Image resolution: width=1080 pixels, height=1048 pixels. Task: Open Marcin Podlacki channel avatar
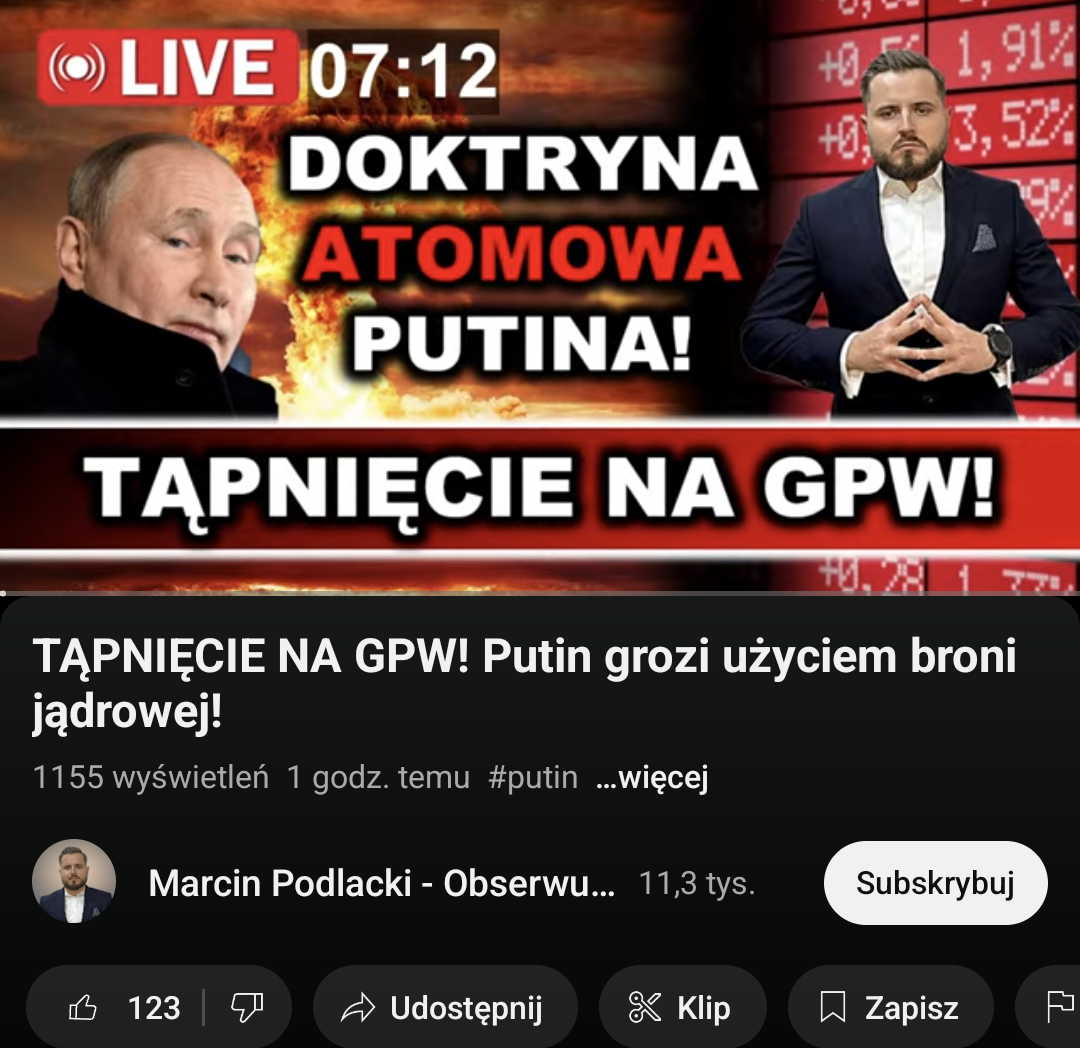pos(74,881)
